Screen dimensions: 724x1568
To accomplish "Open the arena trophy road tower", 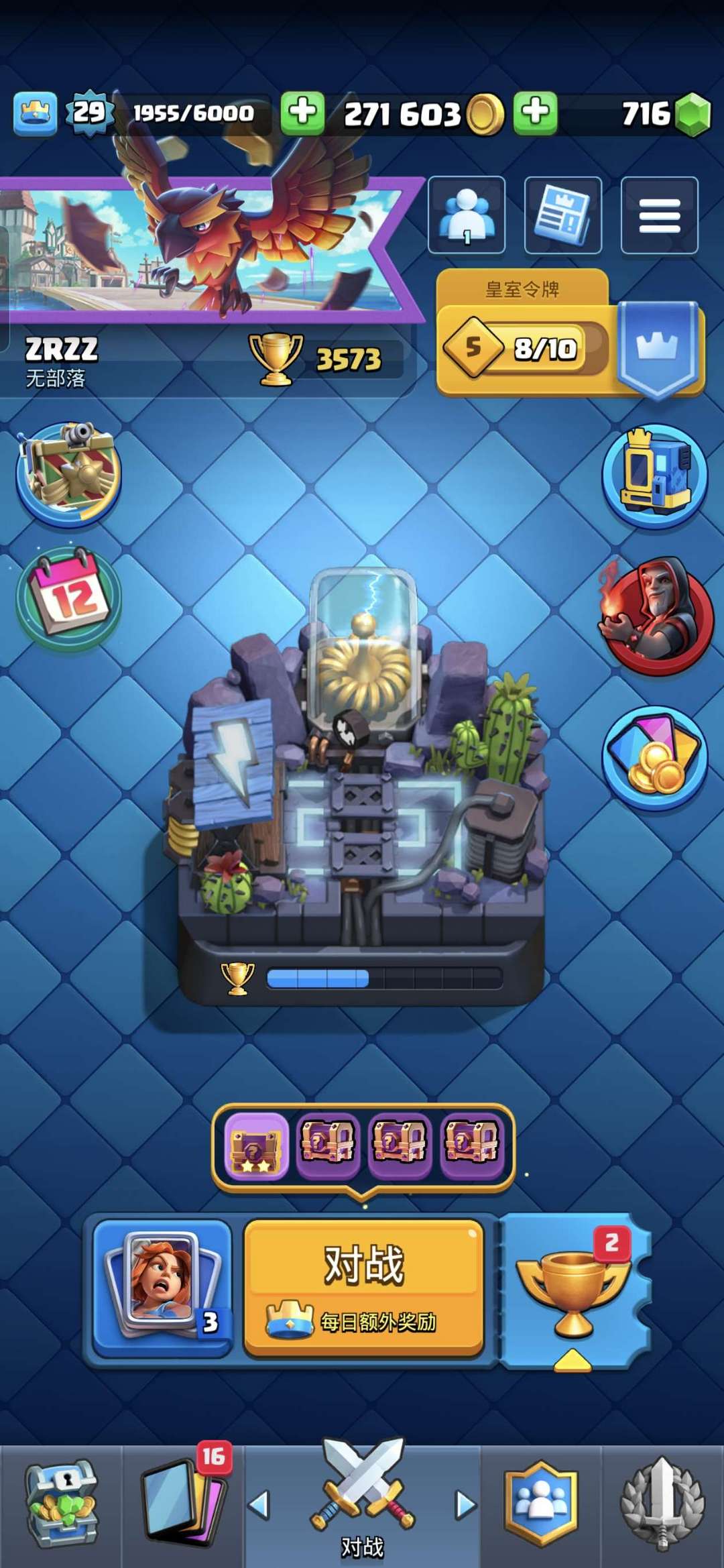I will coord(362,778).
